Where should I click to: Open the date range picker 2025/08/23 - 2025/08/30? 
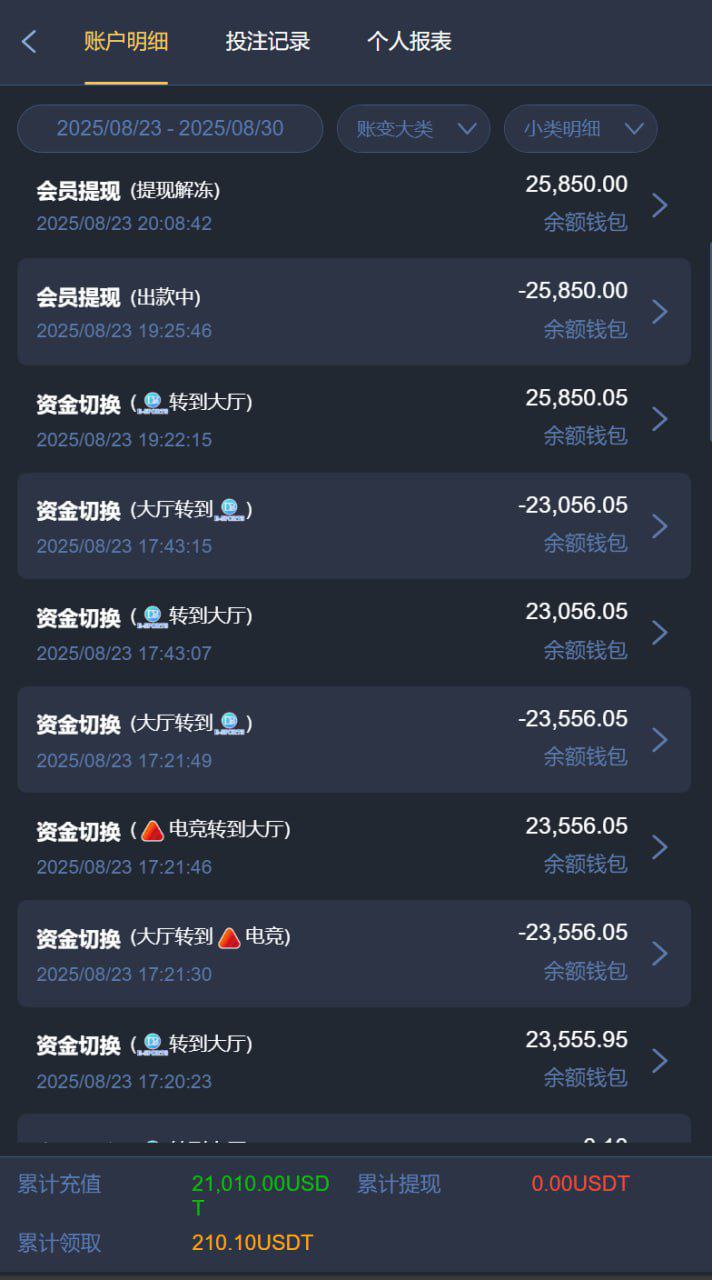[x=170, y=129]
